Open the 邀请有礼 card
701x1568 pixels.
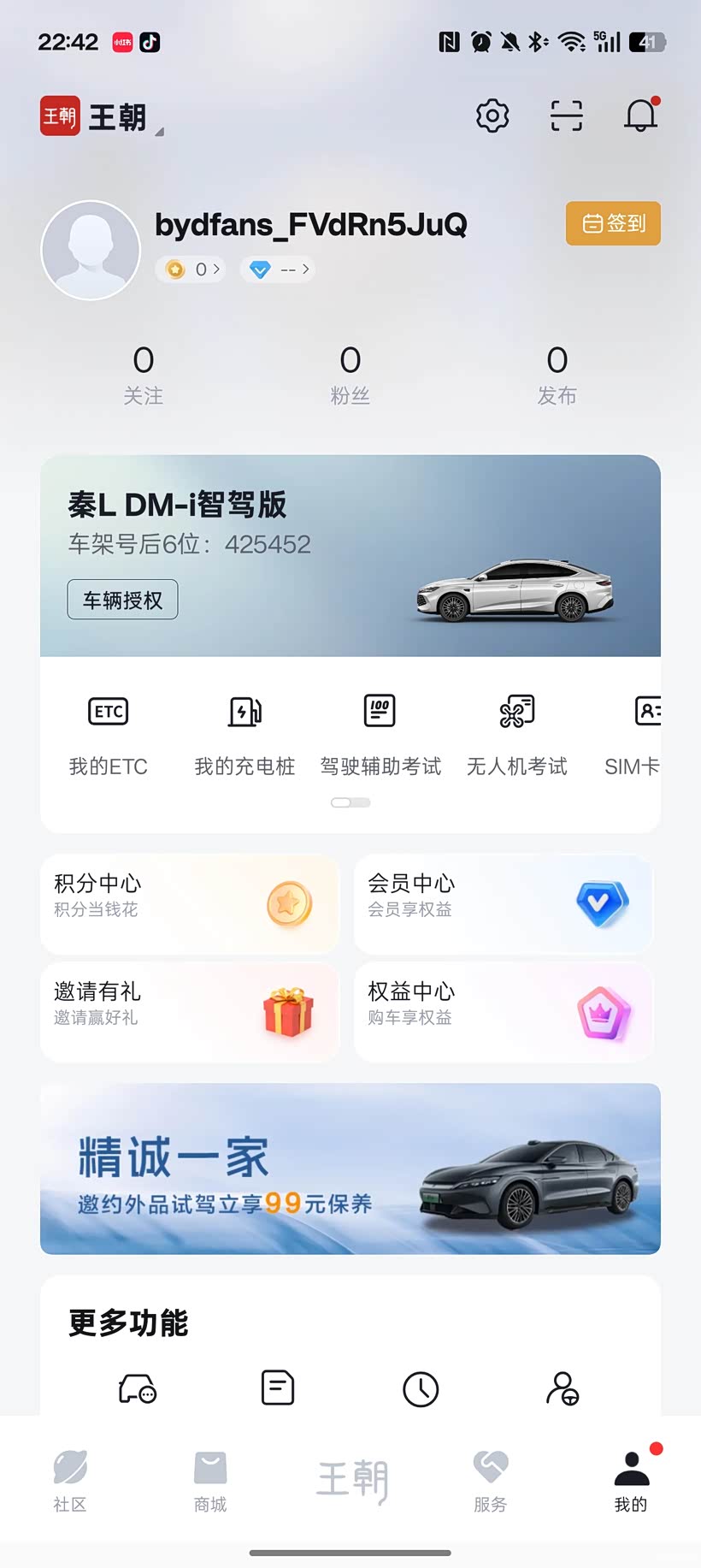pyautogui.click(x=190, y=1012)
